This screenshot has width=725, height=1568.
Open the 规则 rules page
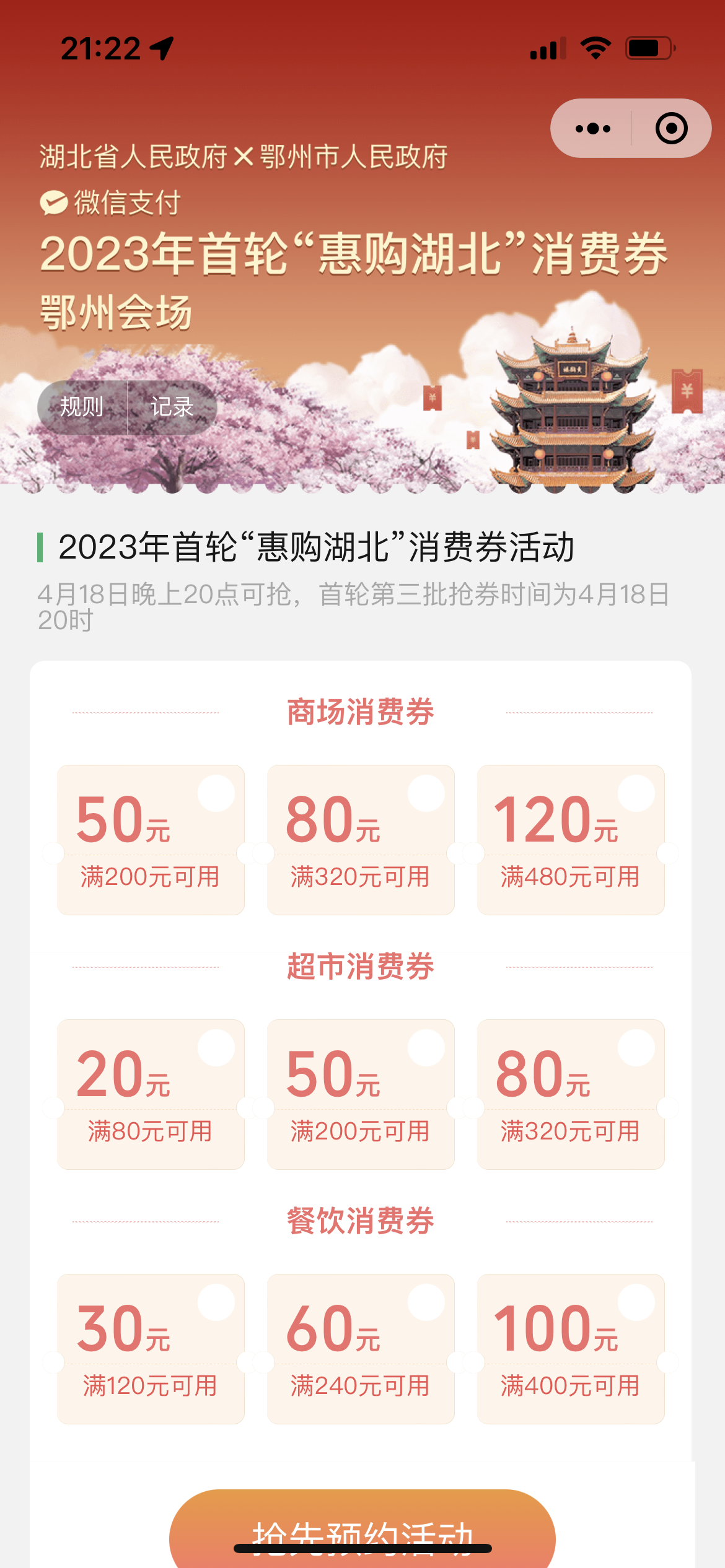pos(82,407)
